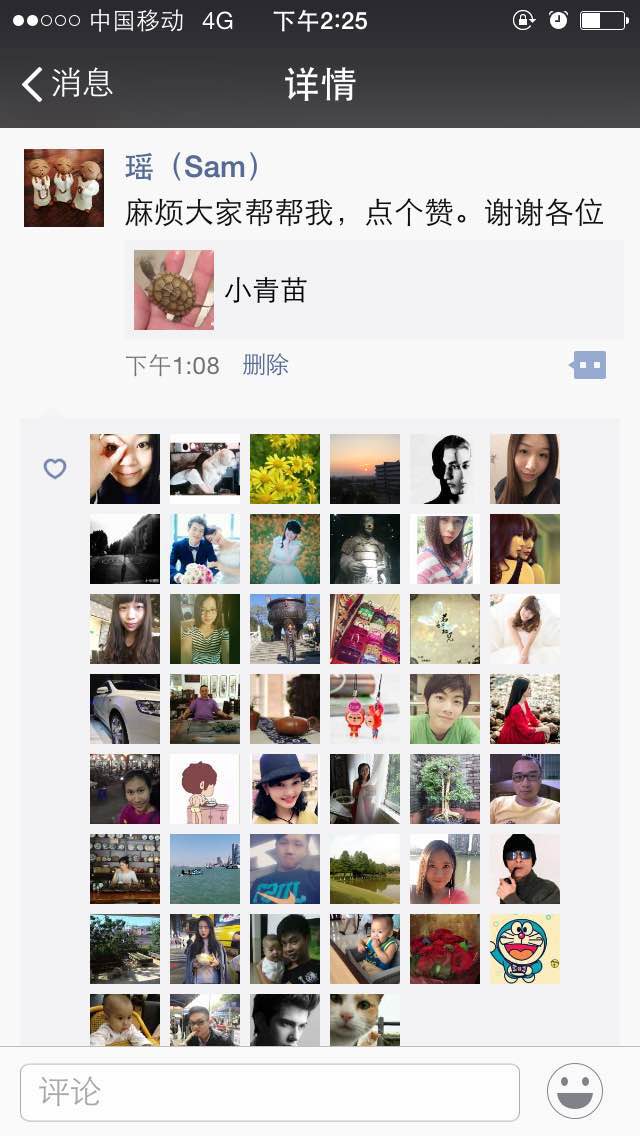Tap the 评论 comment input field
This screenshot has height=1136, width=640.
pos(270,1091)
